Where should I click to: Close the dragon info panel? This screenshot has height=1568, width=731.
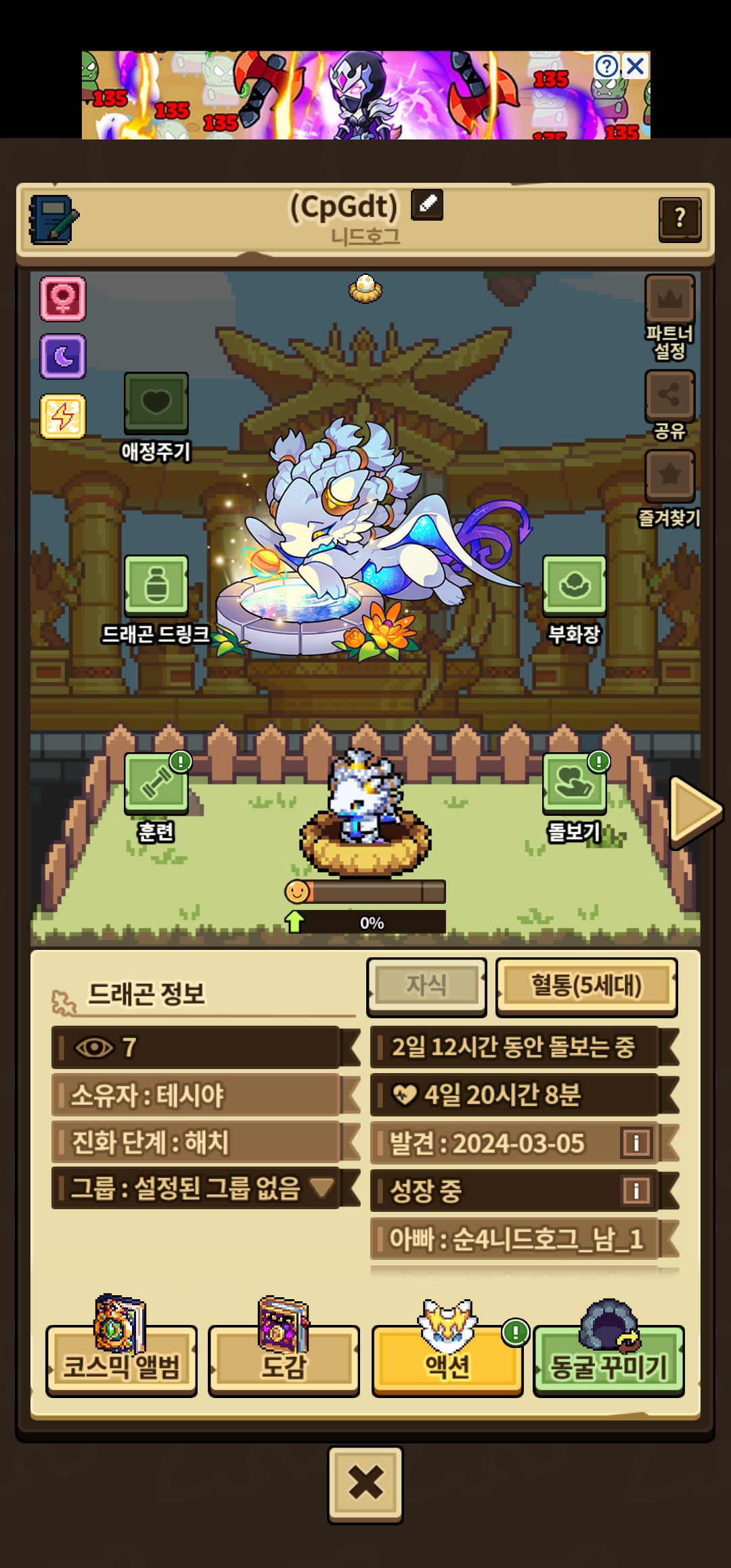click(x=365, y=1484)
